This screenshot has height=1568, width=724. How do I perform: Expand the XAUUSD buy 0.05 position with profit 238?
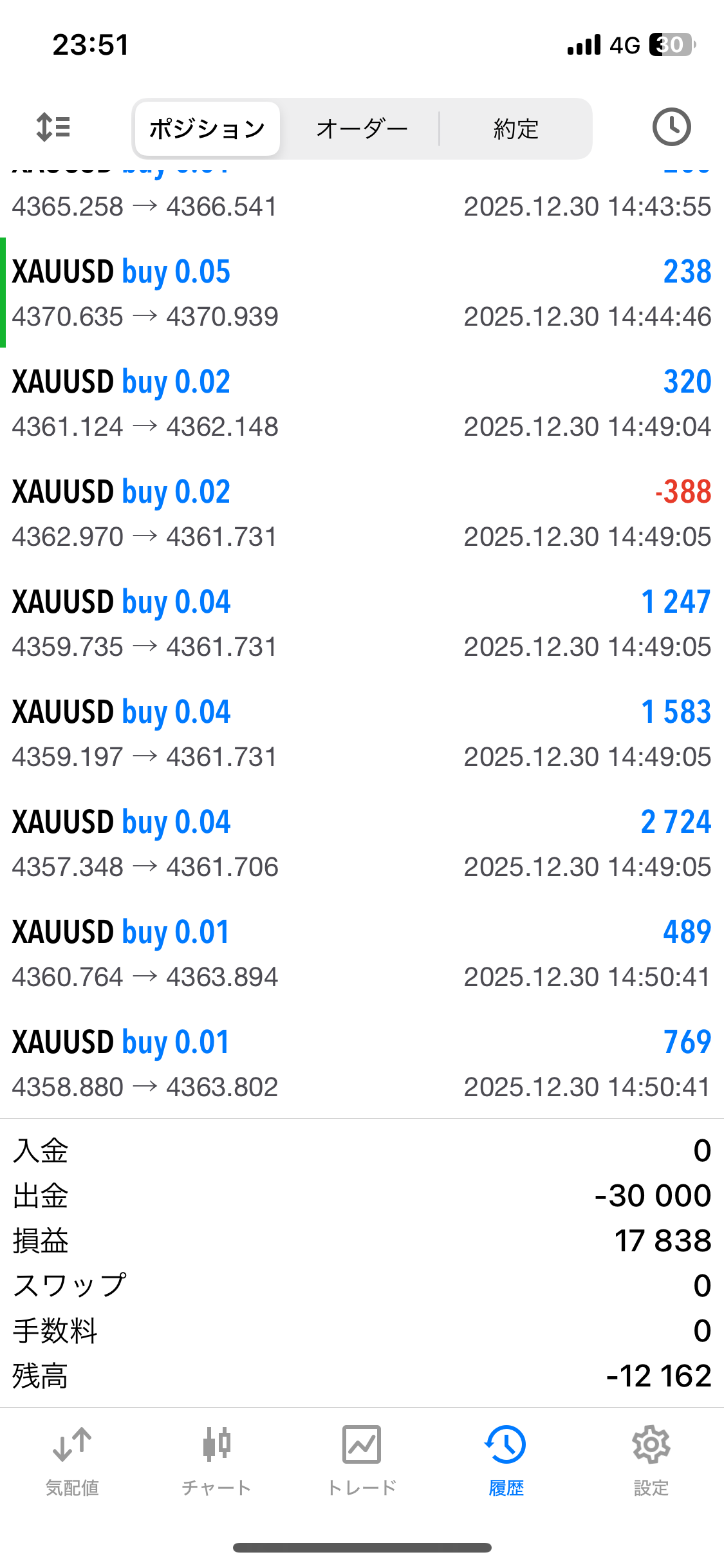tap(362, 294)
